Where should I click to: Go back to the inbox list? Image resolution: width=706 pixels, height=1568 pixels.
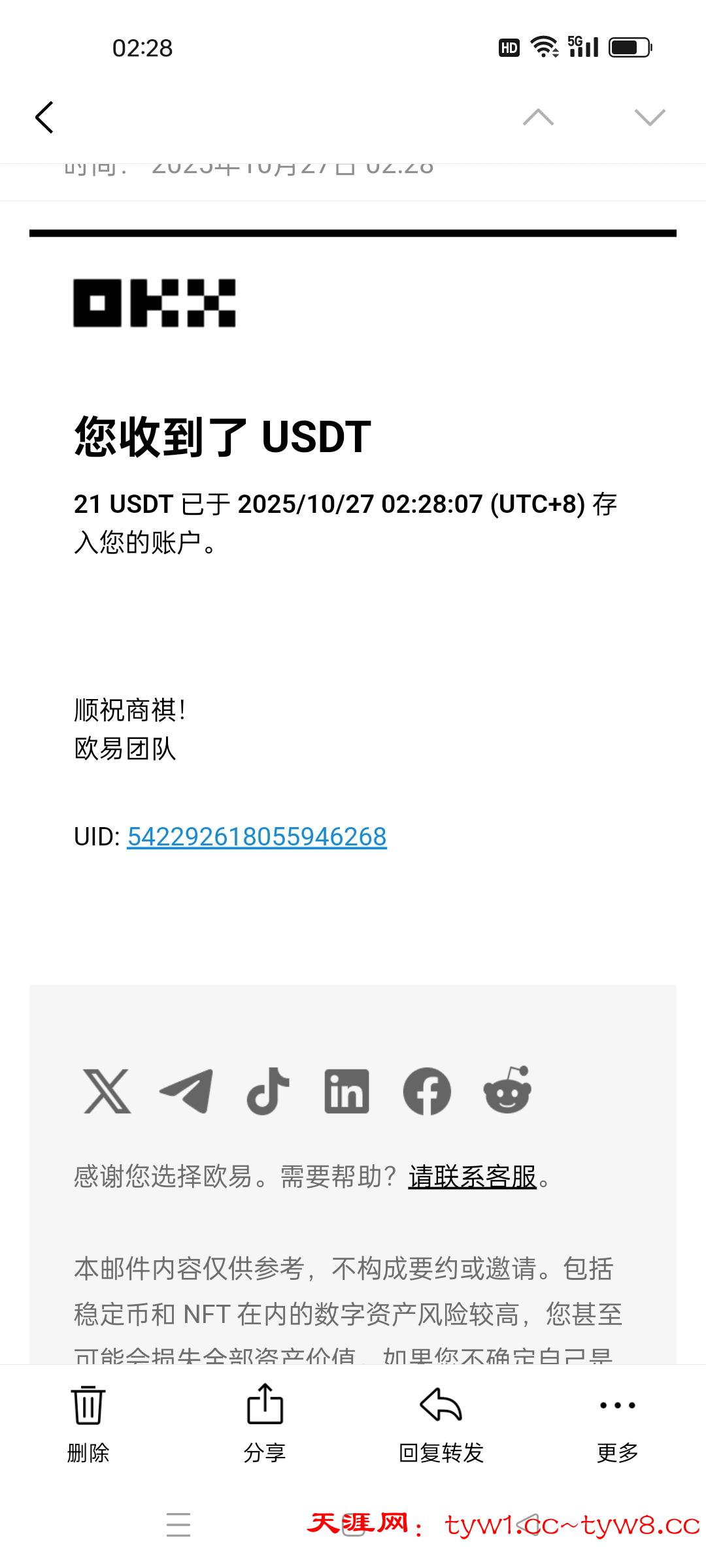(44, 118)
